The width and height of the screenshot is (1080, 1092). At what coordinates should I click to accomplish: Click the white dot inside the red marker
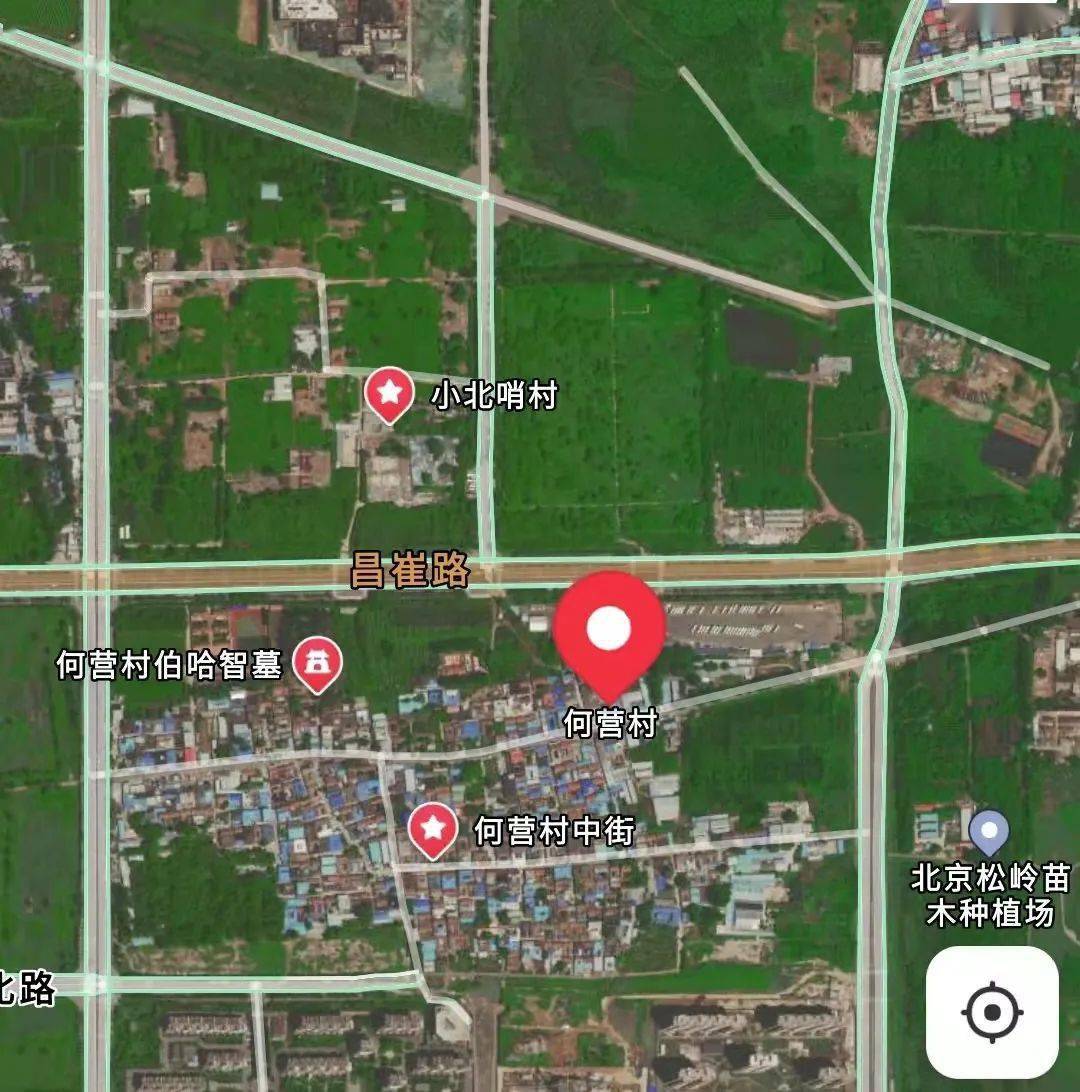point(610,628)
